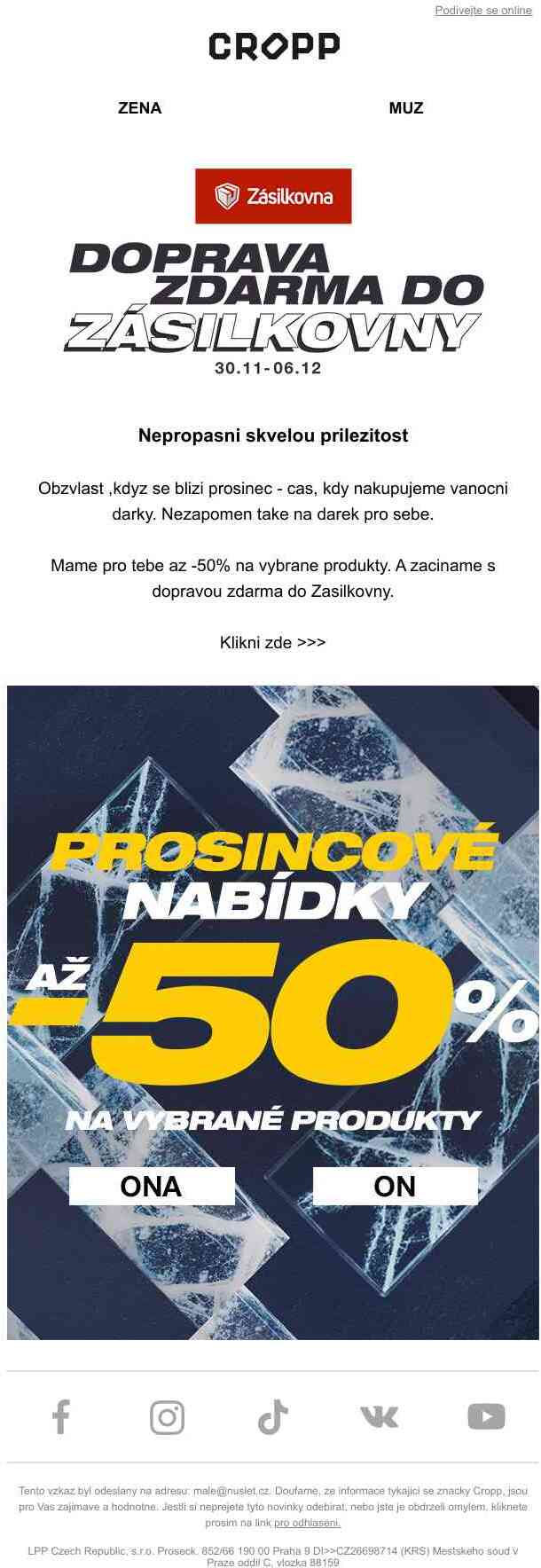The image size is (541, 1568).
Task: Open the TikTok profile
Action: 273,1416
